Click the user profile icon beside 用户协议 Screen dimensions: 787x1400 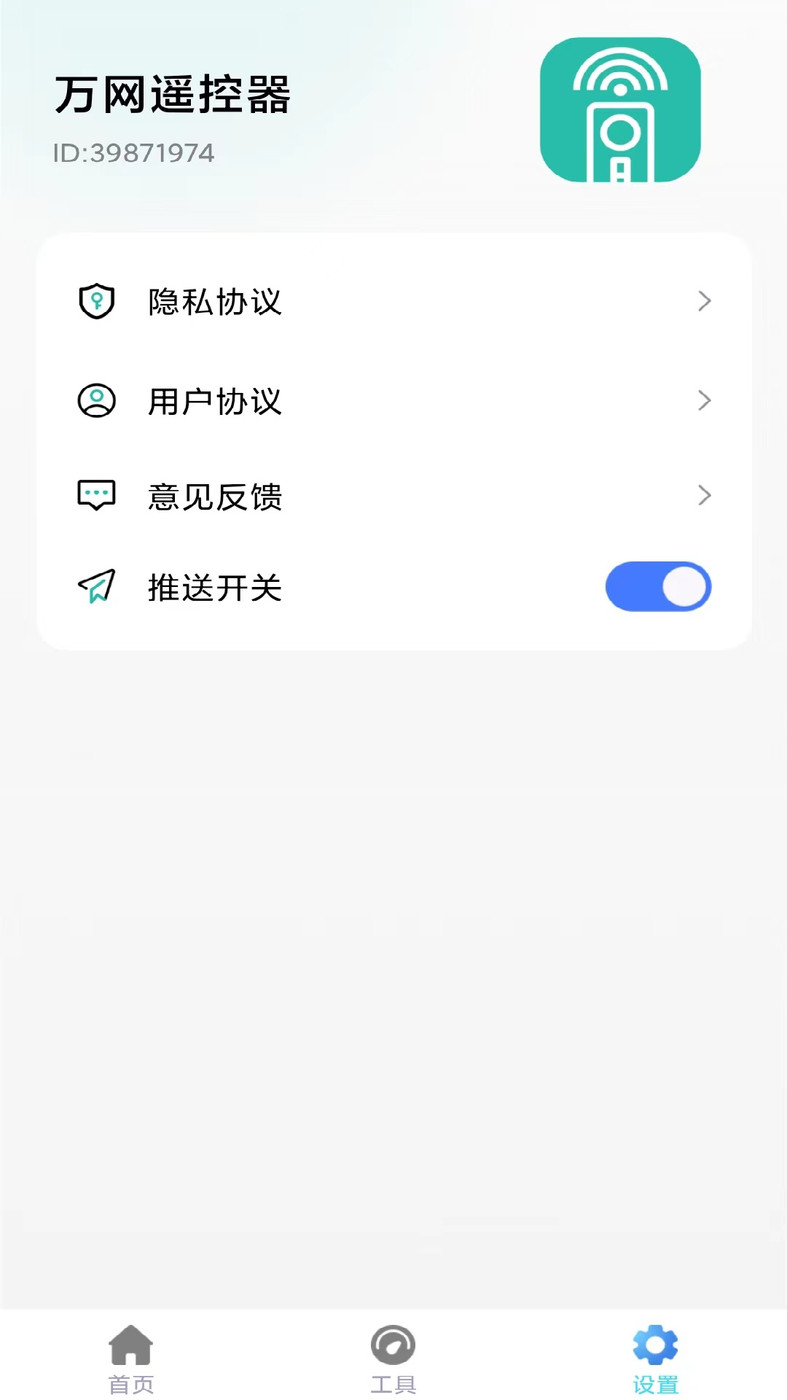[x=96, y=399]
